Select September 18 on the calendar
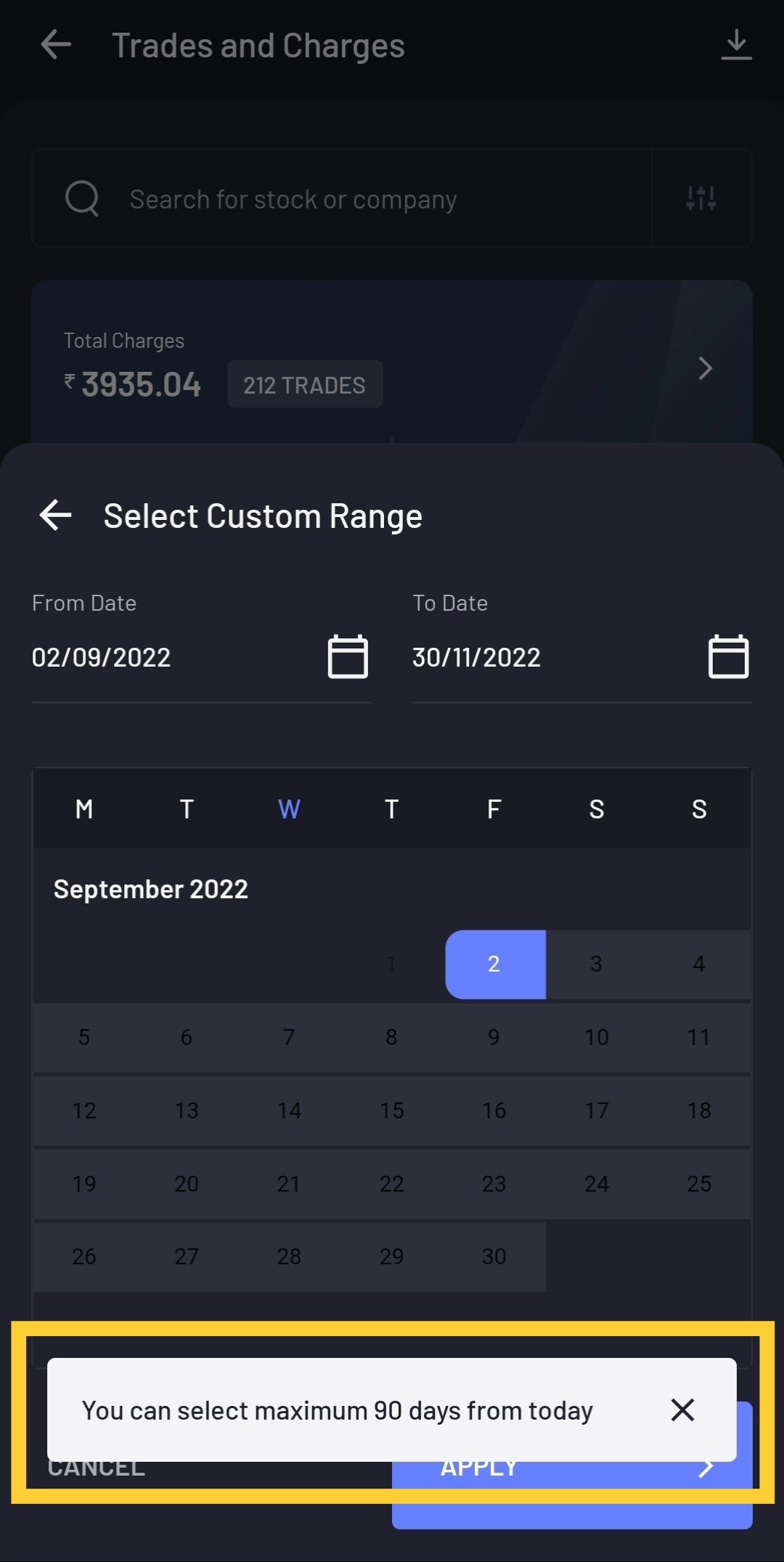Viewport: 784px width, 1562px height. point(699,1110)
